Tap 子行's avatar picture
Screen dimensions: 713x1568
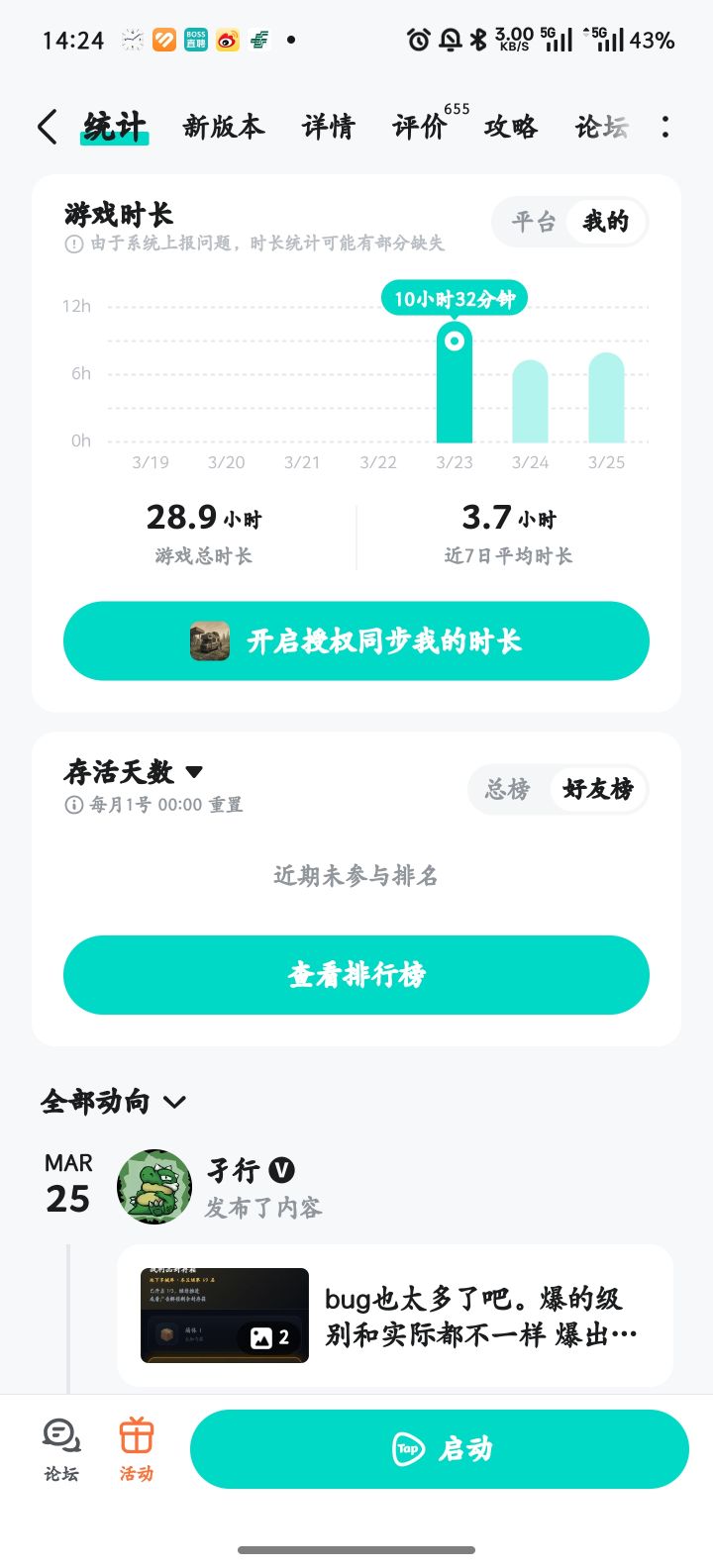[154, 1187]
